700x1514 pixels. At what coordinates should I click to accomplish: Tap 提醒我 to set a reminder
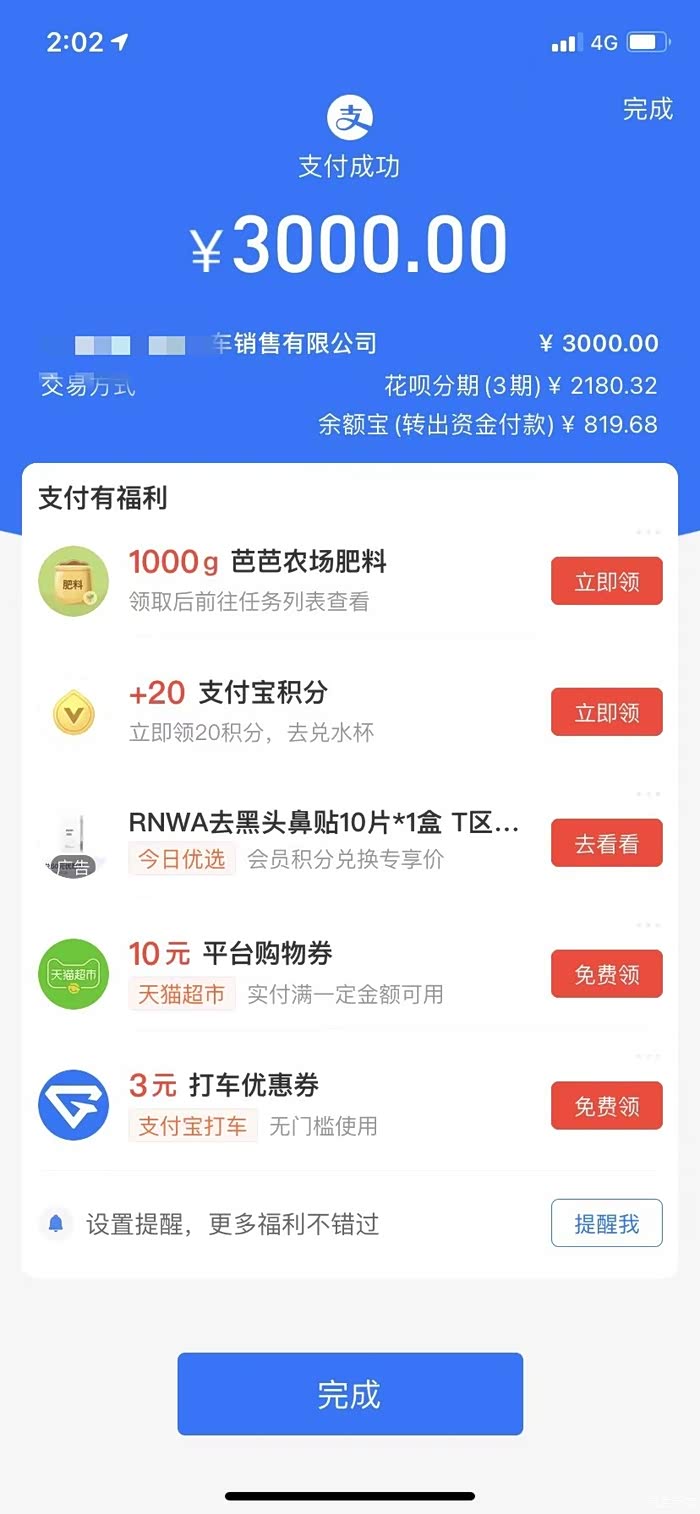606,1223
